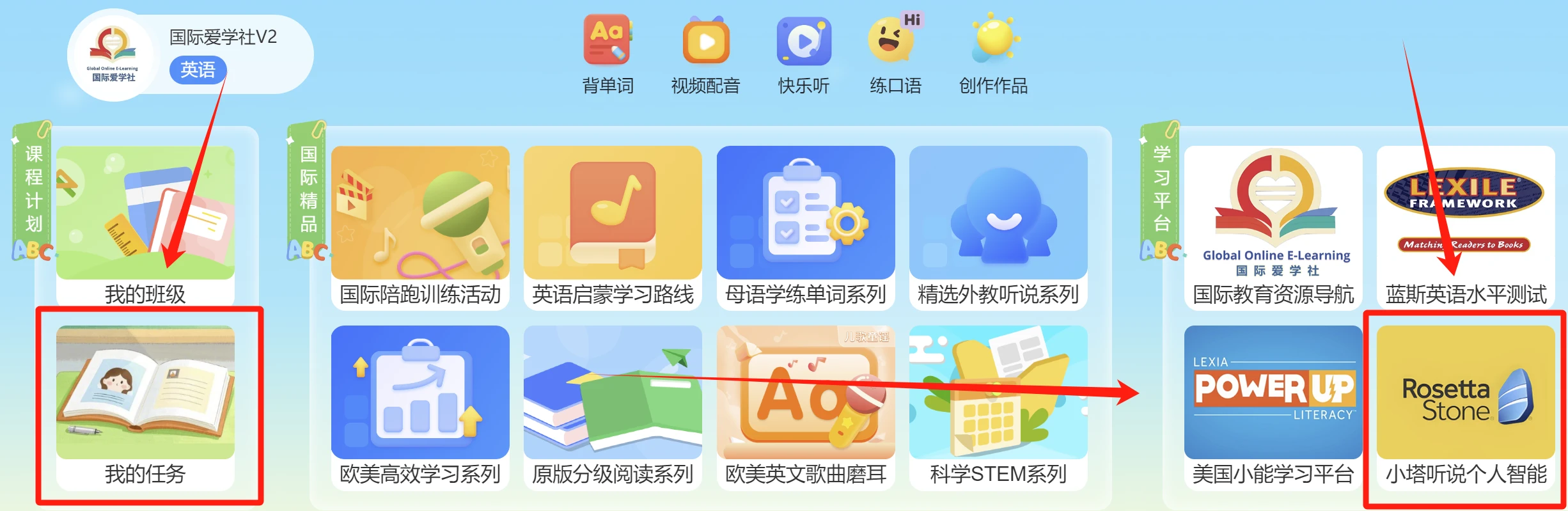1568x511 pixels.
Task: Open 国际陪跑训练活动 tile
Action: [x=420, y=224]
